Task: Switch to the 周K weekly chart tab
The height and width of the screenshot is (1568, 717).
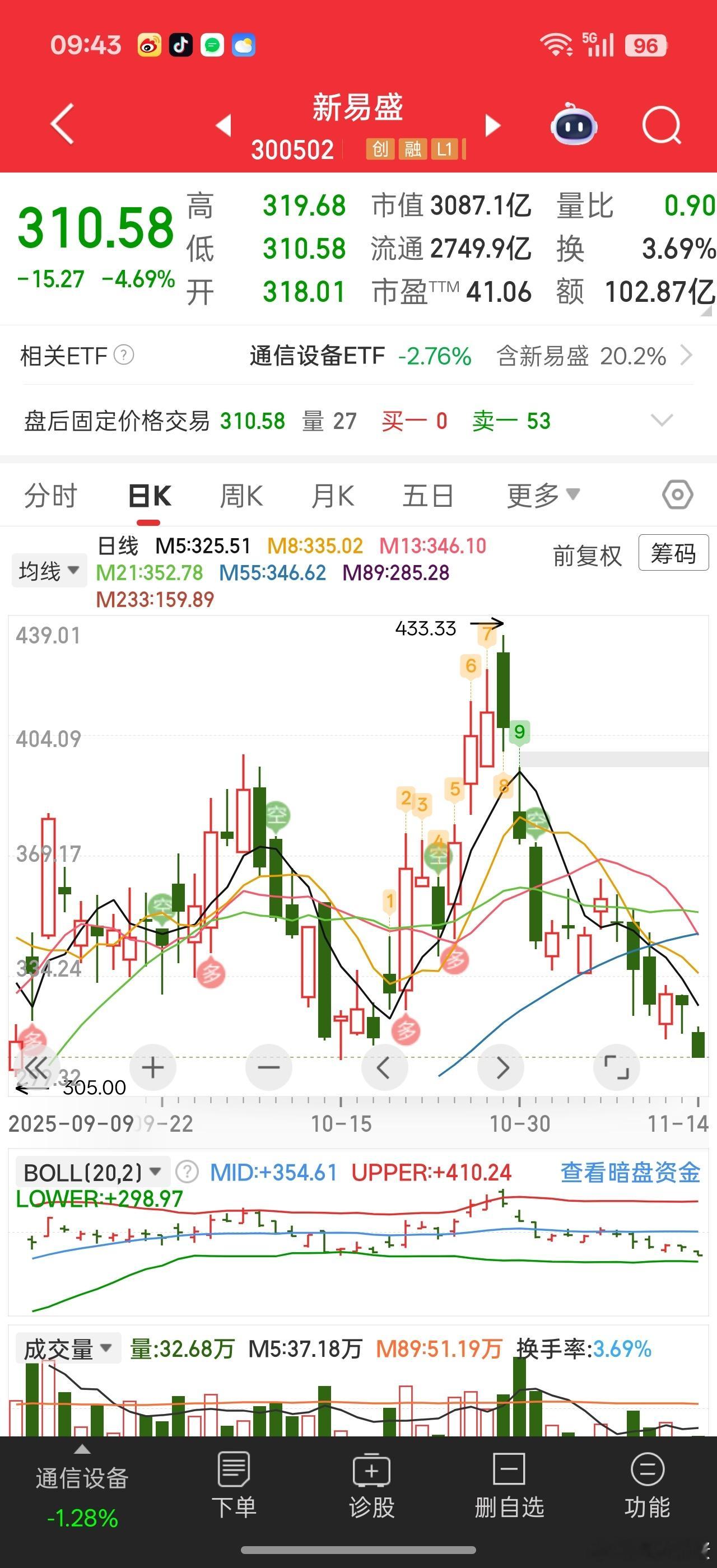Action: 240,495
